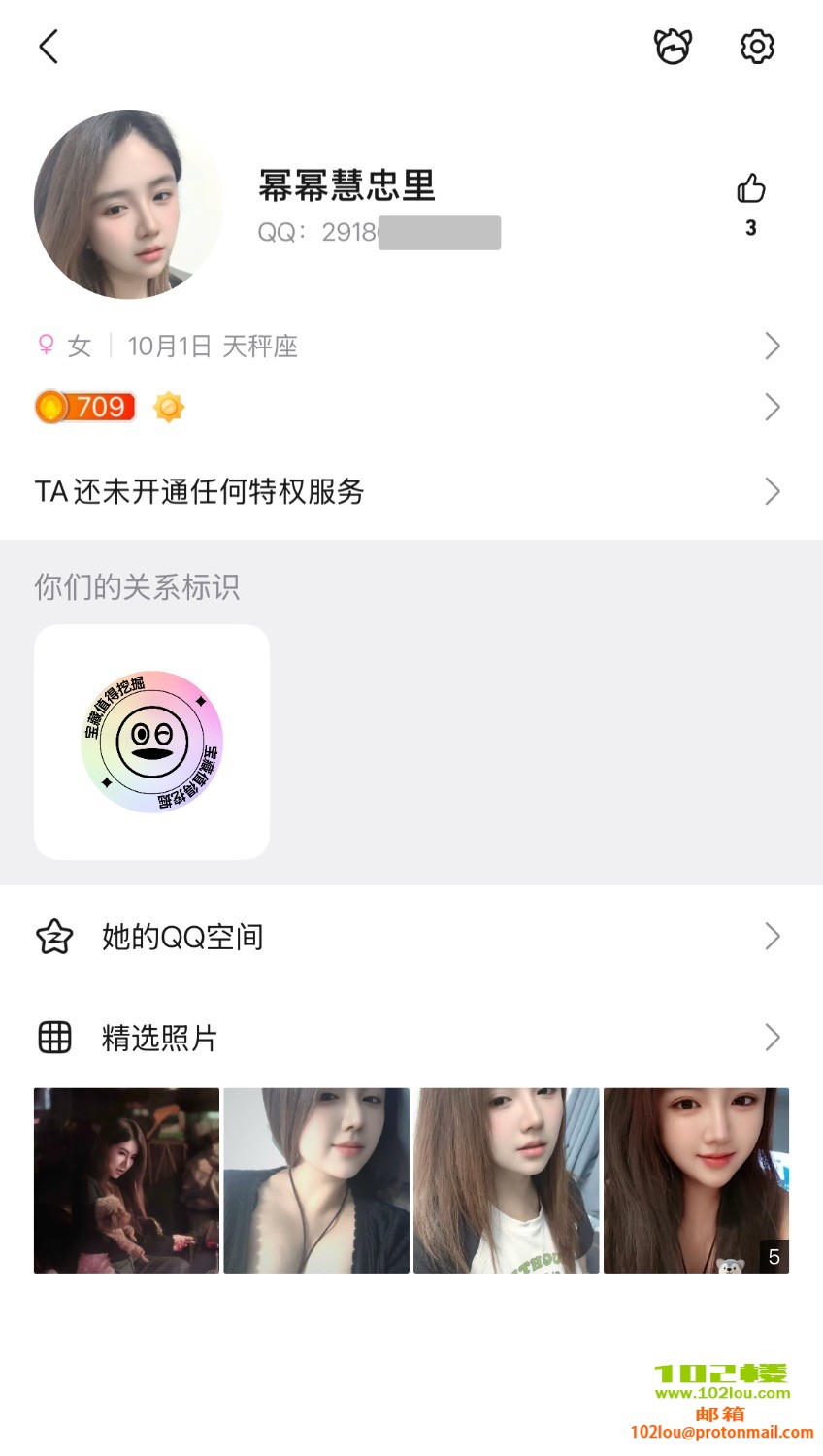Open the third featured photo
This screenshot has height=1456, width=823.
pyautogui.click(x=506, y=1179)
